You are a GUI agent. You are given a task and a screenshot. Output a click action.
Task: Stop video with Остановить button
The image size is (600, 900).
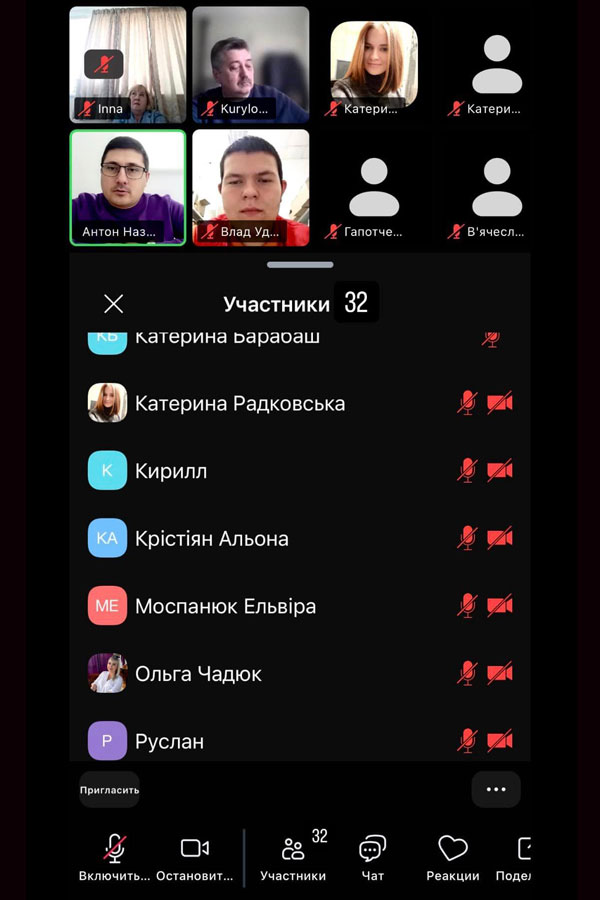195,857
